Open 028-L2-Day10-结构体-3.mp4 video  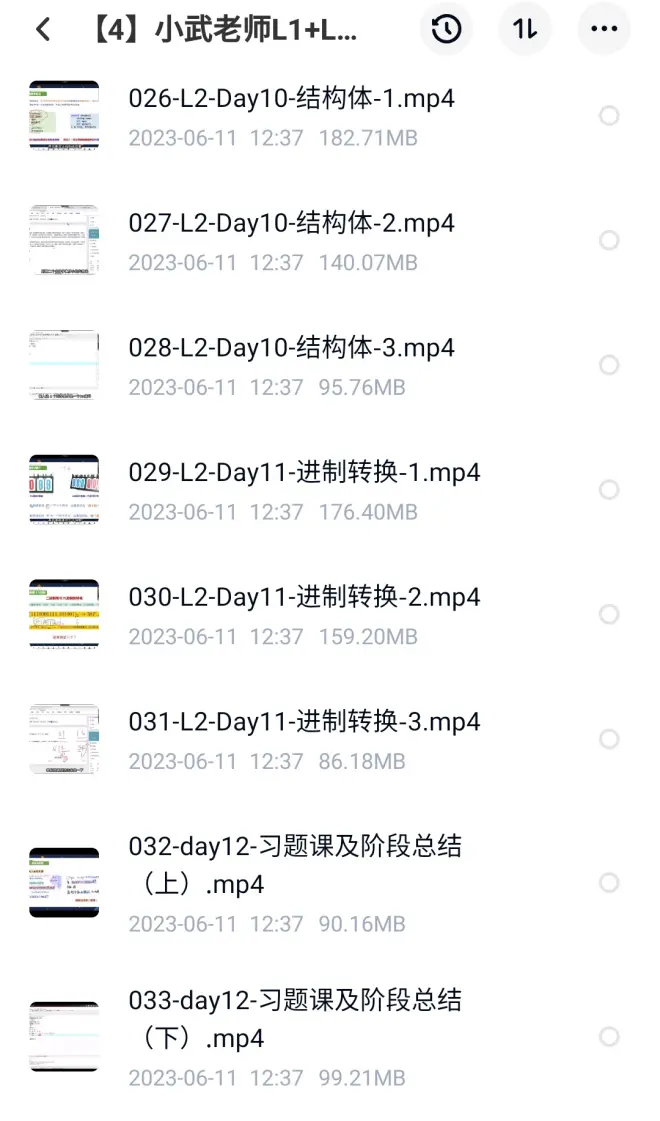(x=291, y=348)
